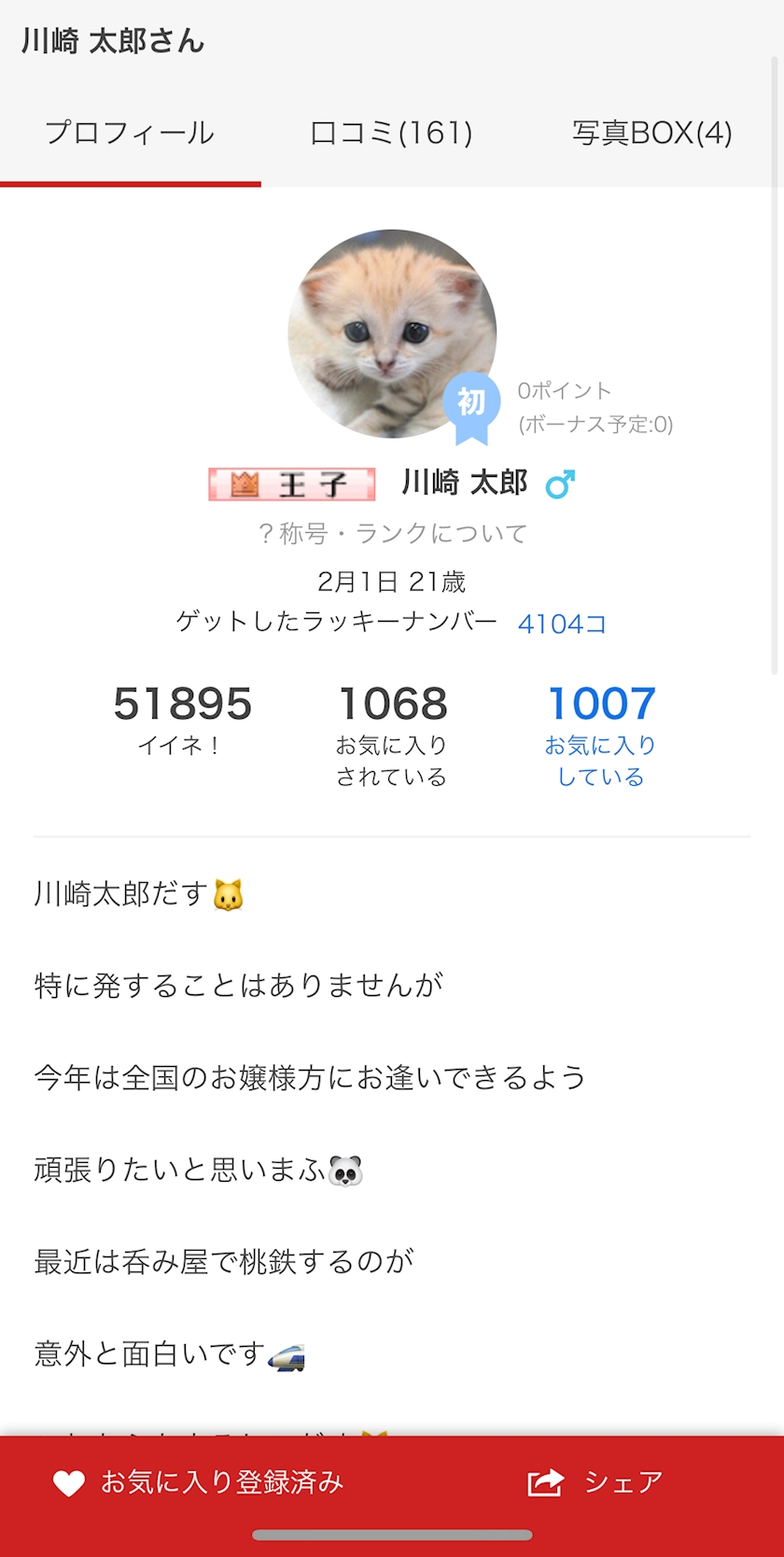Open the kitten profile picture
784x1557 pixels.
click(392, 333)
